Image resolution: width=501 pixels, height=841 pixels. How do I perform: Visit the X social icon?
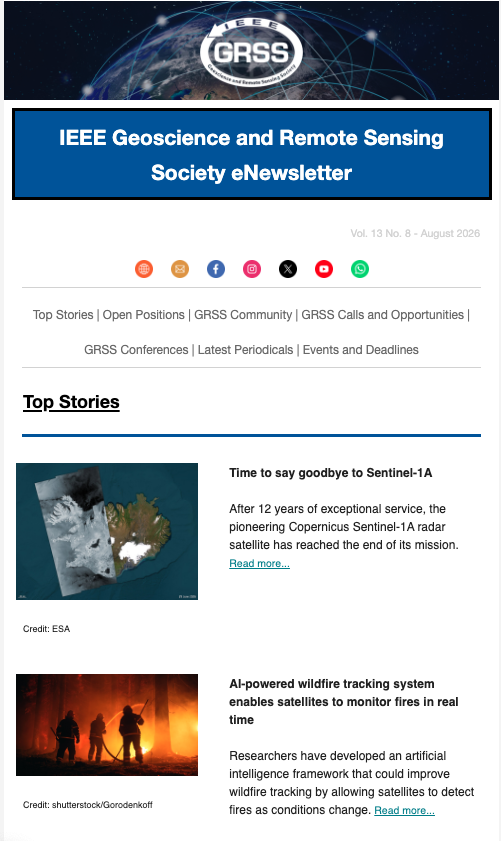tap(288, 269)
